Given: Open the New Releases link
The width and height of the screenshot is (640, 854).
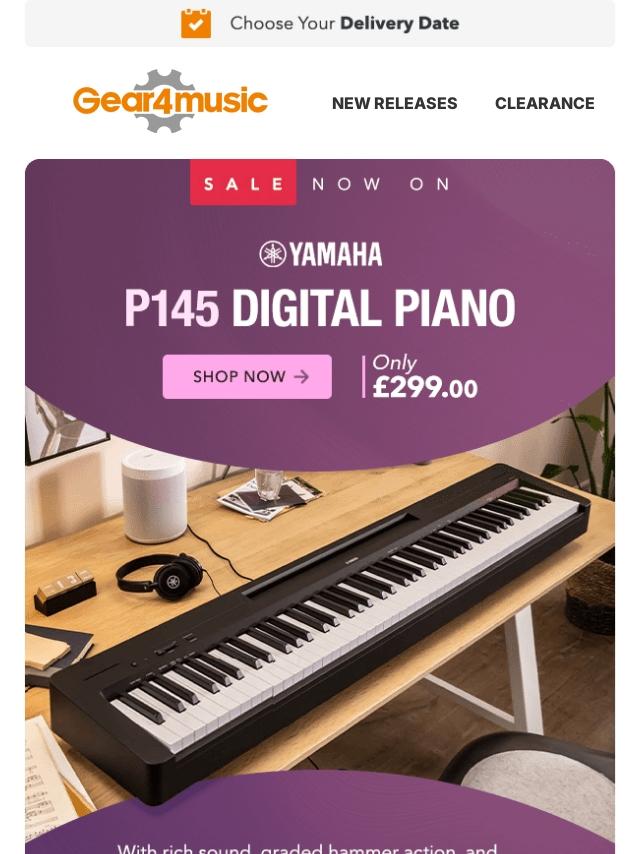Looking at the screenshot, I should 394,103.
